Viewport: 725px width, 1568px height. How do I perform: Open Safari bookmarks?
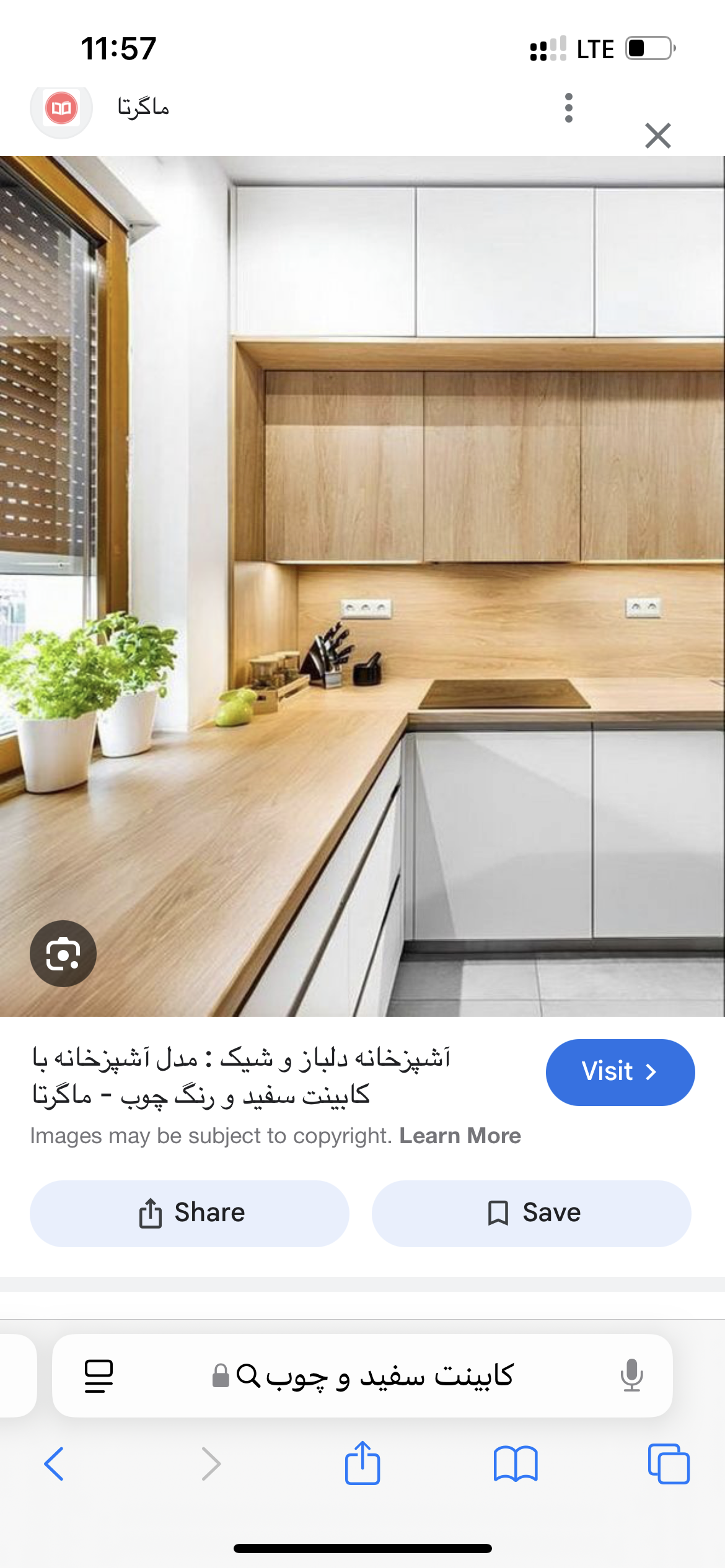coord(516,1464)
